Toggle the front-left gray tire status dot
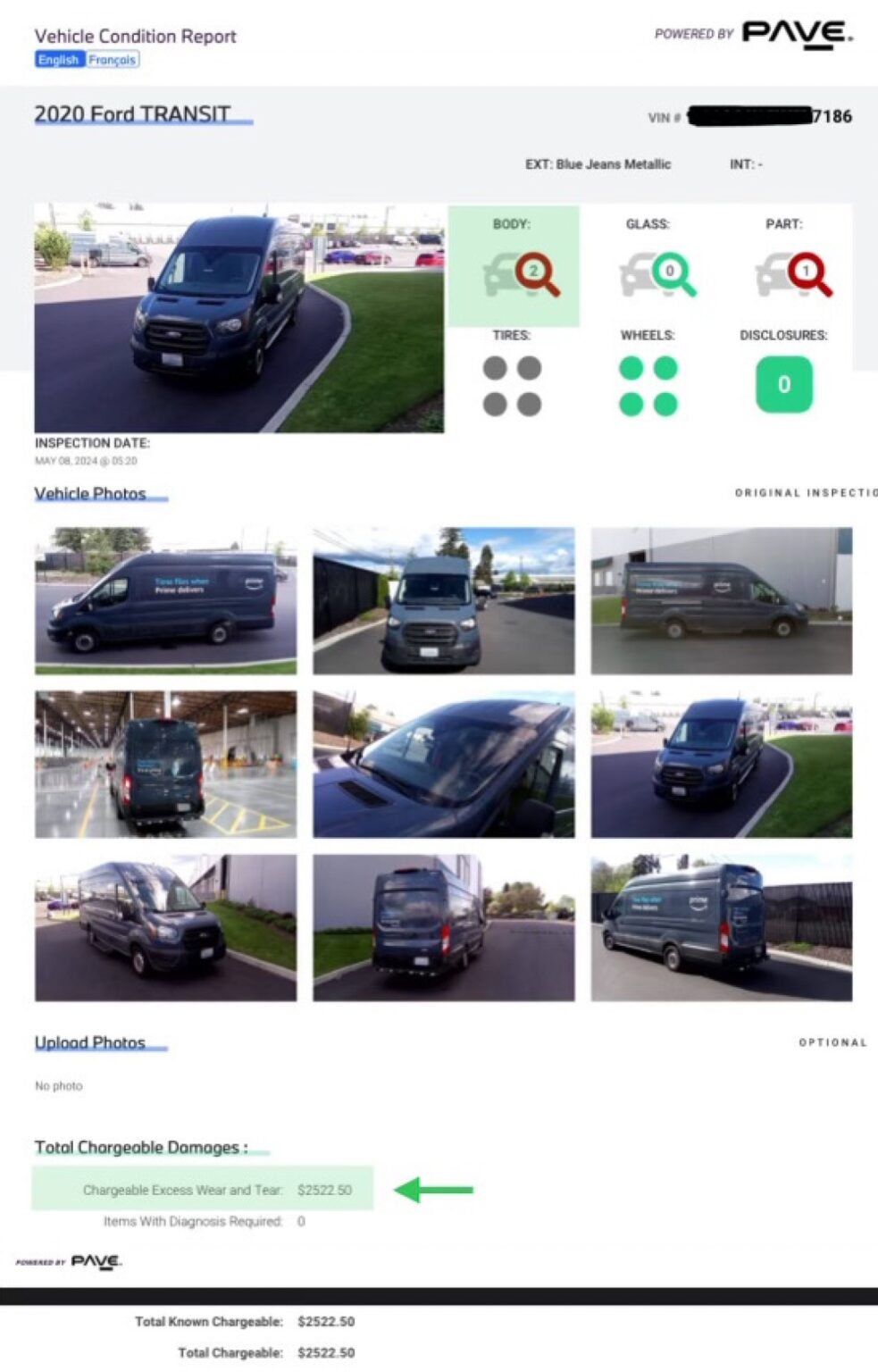This screenshot has width=878, height=1372. tap(494, 367)
